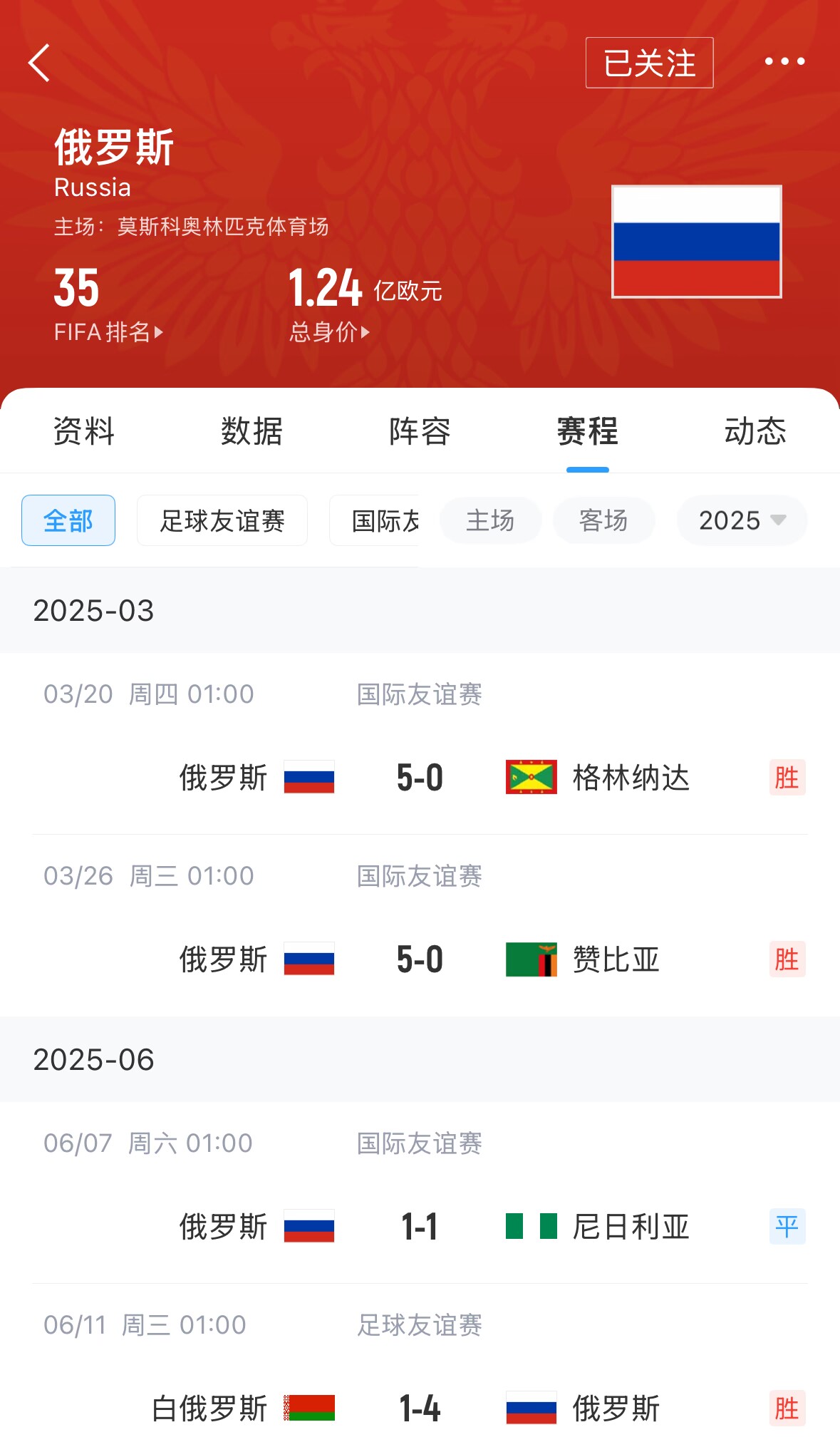
Task: Toggle the 主场 home match filter
Action: tap(491, 520)
